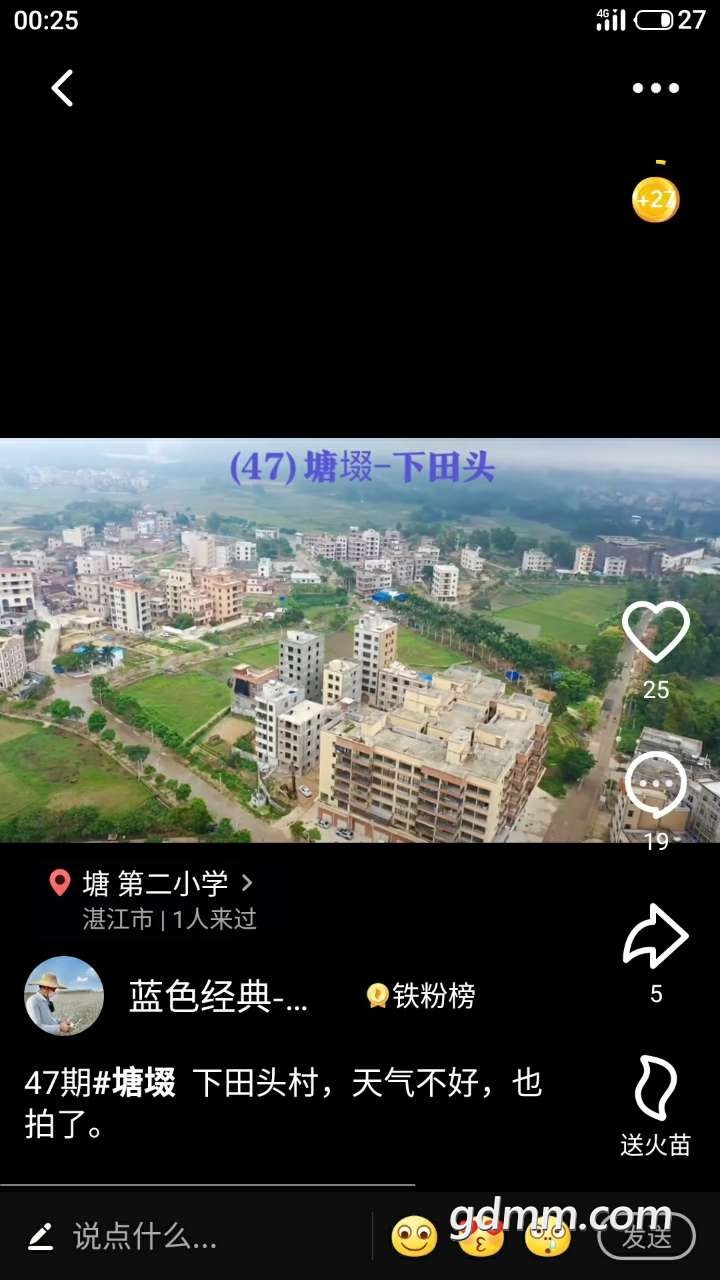The height and width of the screenshot is (1280, 720).
Task: Go back using the top-left arrow
Action: tap(63, 88)
